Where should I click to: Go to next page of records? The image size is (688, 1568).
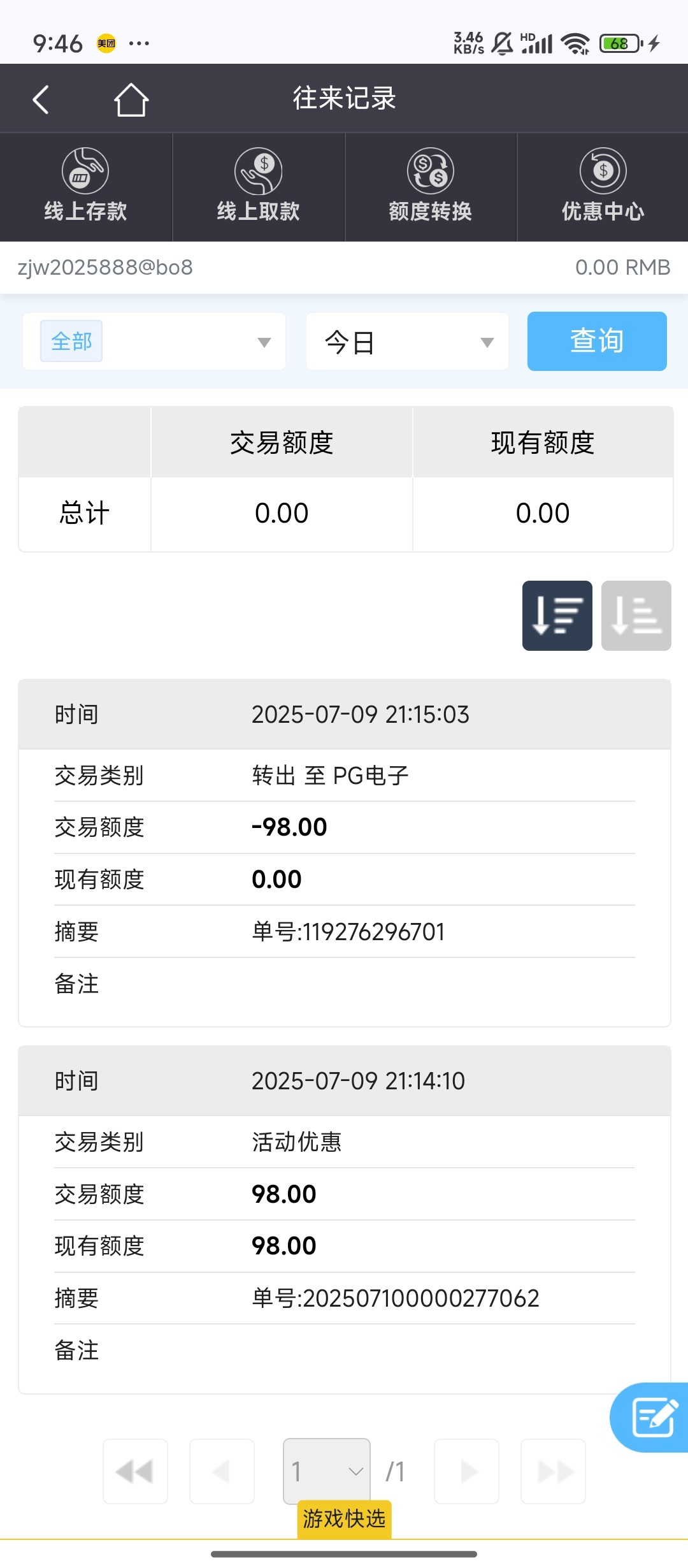pyautogui.click(x=466, y=1471)
